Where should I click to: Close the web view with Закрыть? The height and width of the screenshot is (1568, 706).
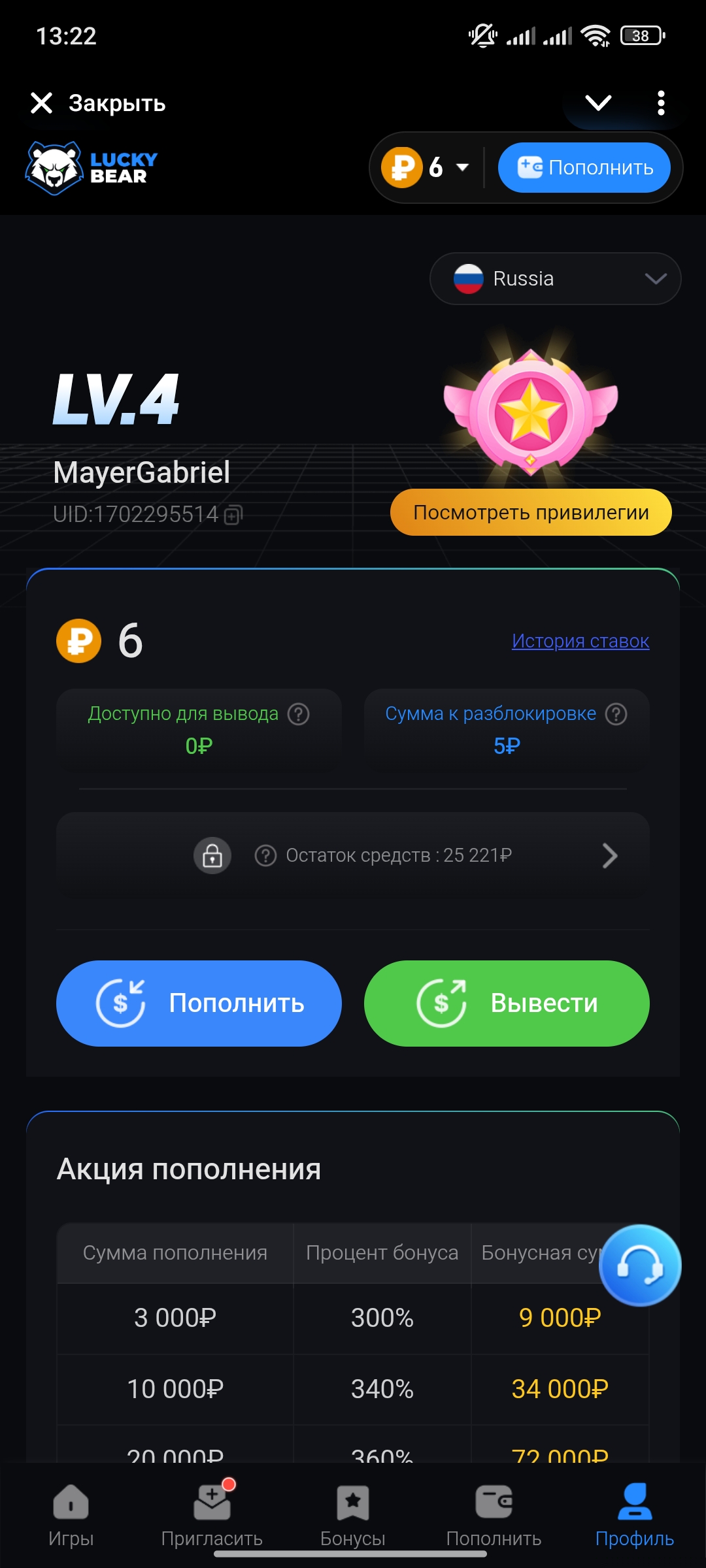point(98,103)
